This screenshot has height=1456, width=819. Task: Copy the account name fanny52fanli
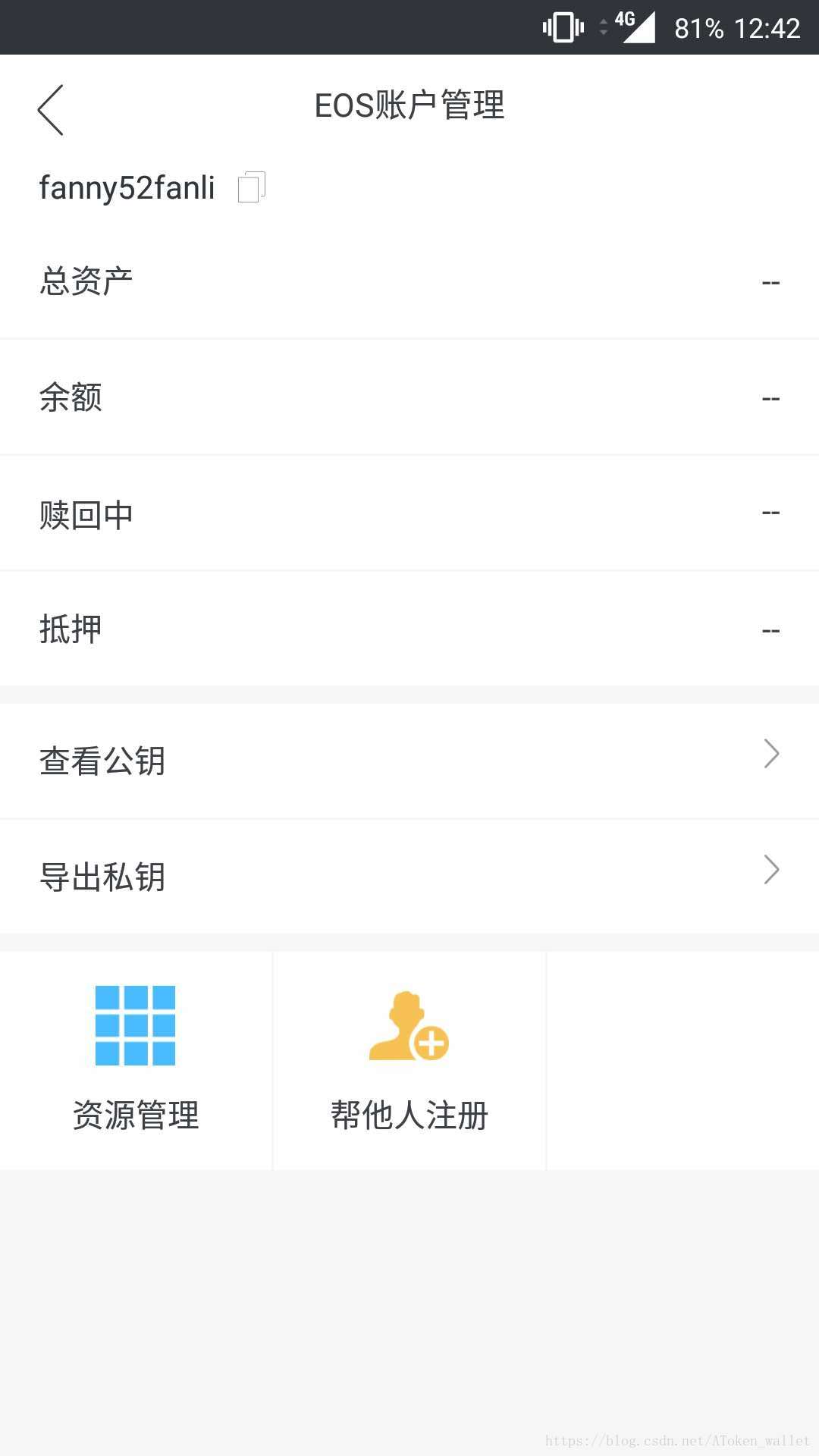tap(253, 187)
